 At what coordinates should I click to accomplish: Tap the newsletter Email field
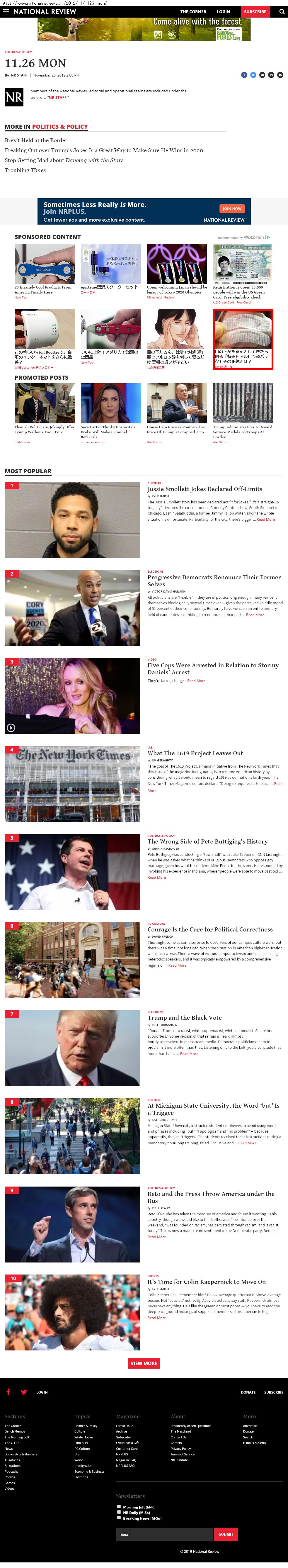(x=164, y=1534)
